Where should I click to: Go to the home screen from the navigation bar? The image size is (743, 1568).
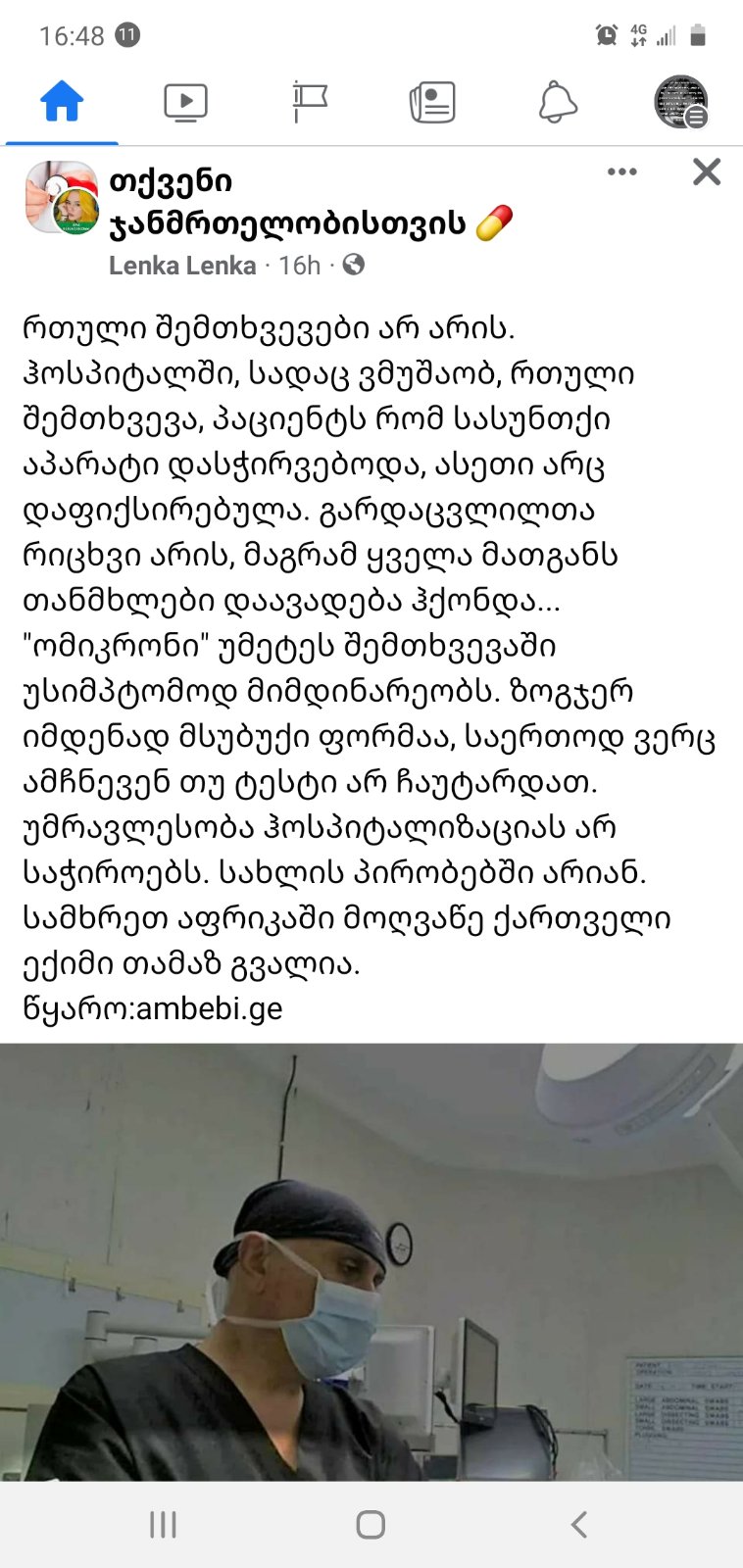click(x=371, y=1525)
